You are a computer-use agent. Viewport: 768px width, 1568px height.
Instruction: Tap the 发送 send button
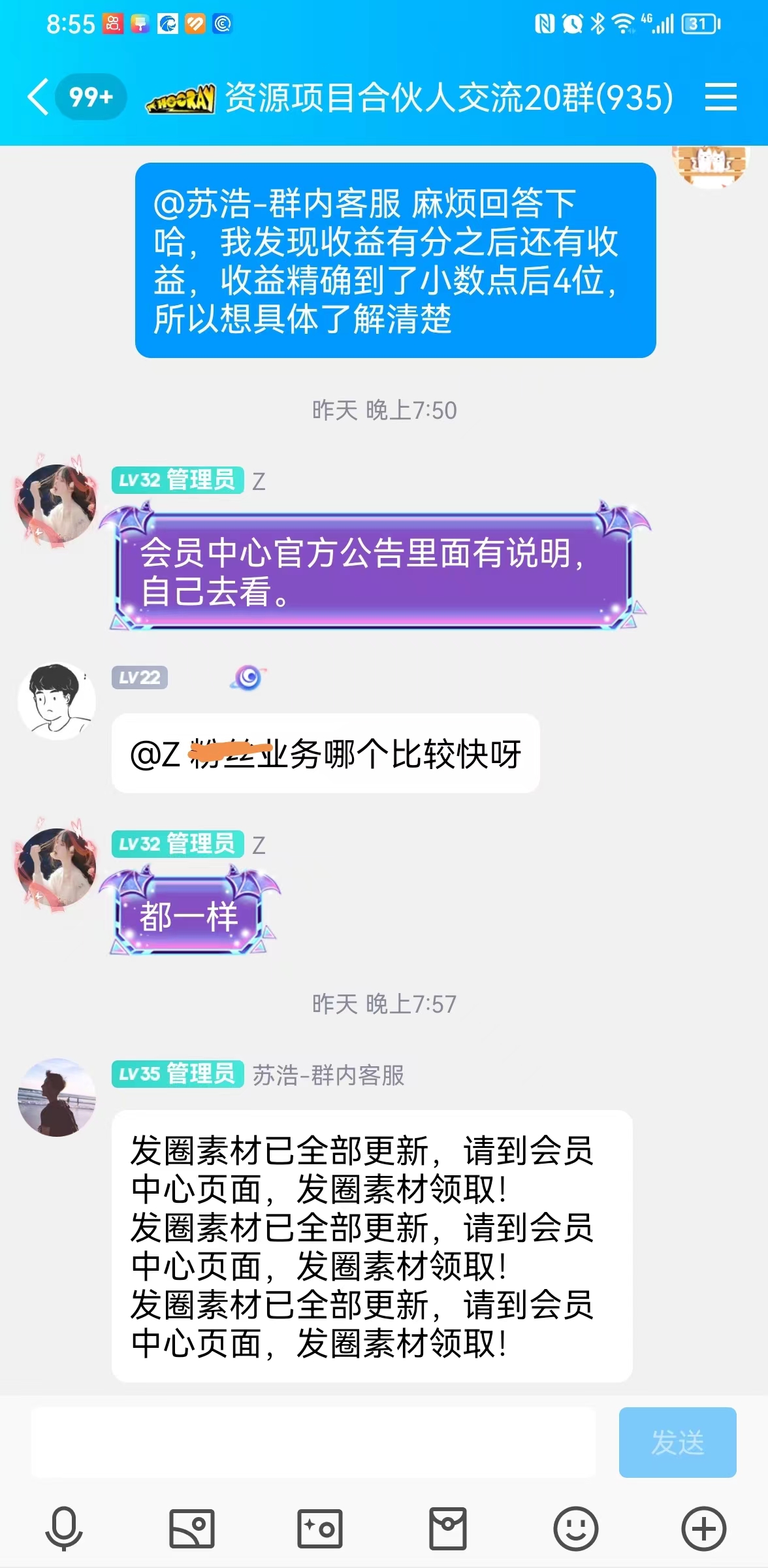coord(677,1443)
